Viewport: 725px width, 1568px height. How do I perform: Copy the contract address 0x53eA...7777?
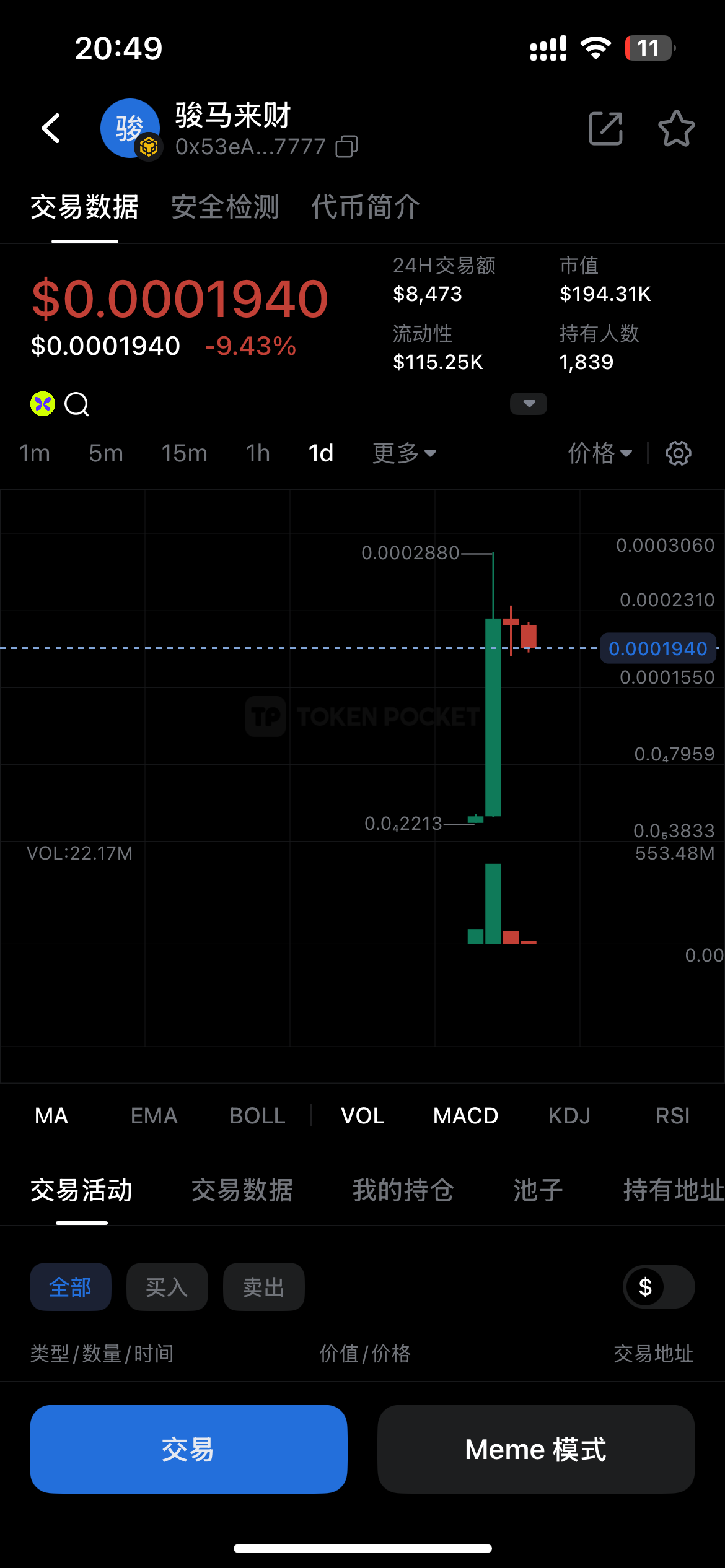coord(346,147)
